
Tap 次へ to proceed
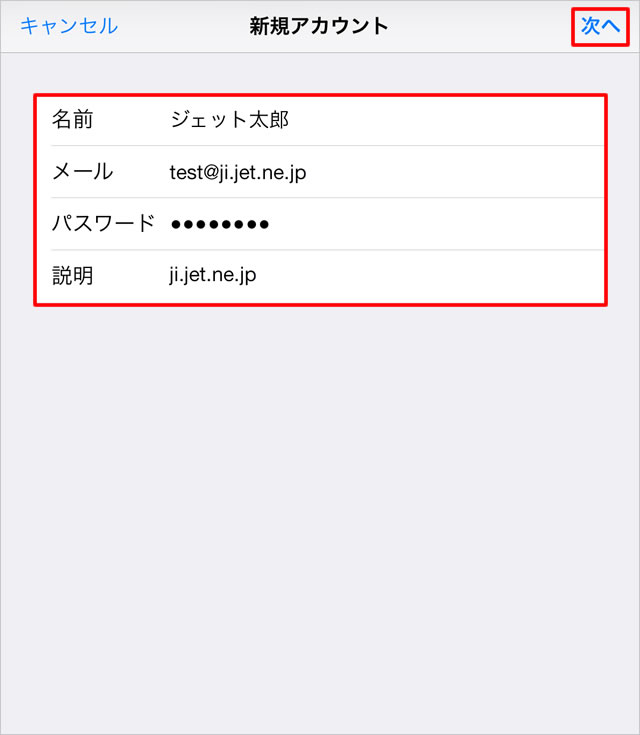pyautogui.click(x=600, y=26)
